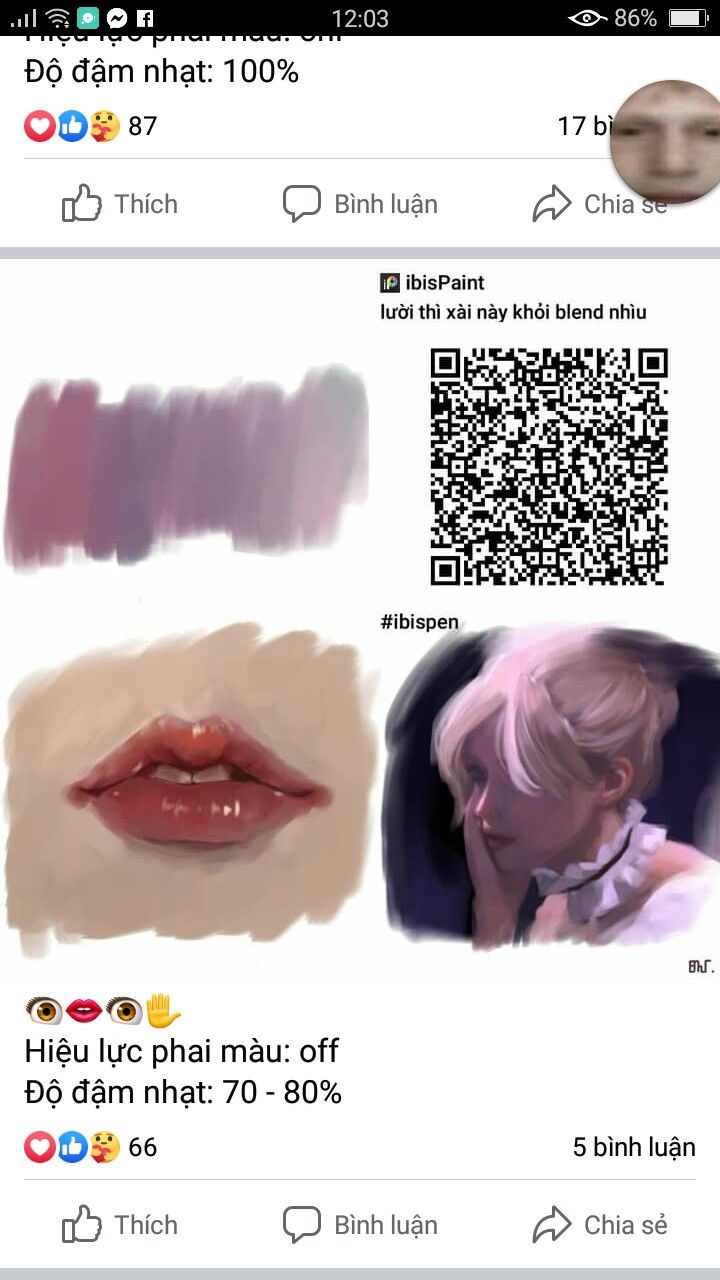Share the post with 66 reactions

point(600,1225)
